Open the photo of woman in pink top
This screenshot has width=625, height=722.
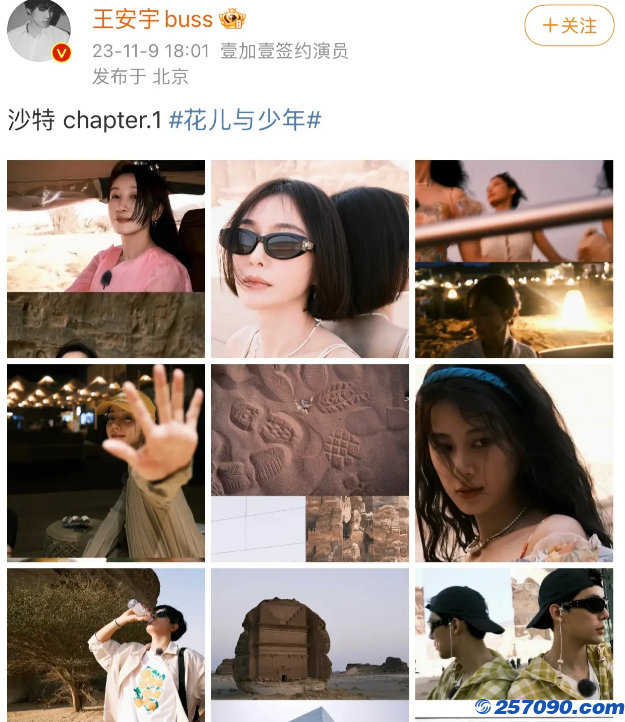[106, 259]
